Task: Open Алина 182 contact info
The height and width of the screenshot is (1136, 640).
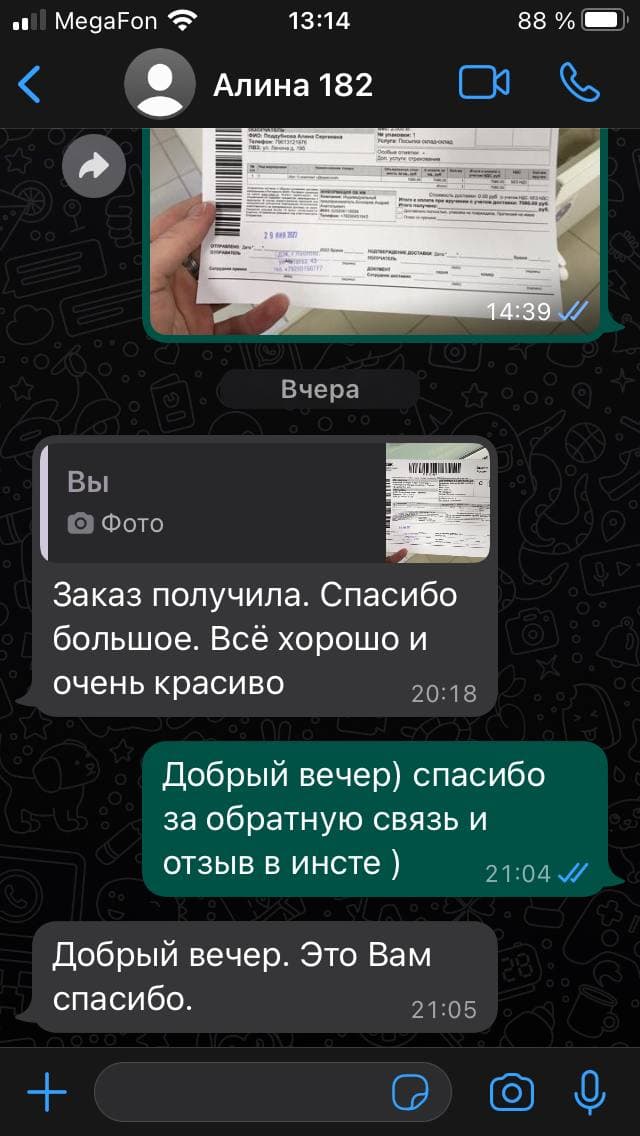Action: [292, 85]
